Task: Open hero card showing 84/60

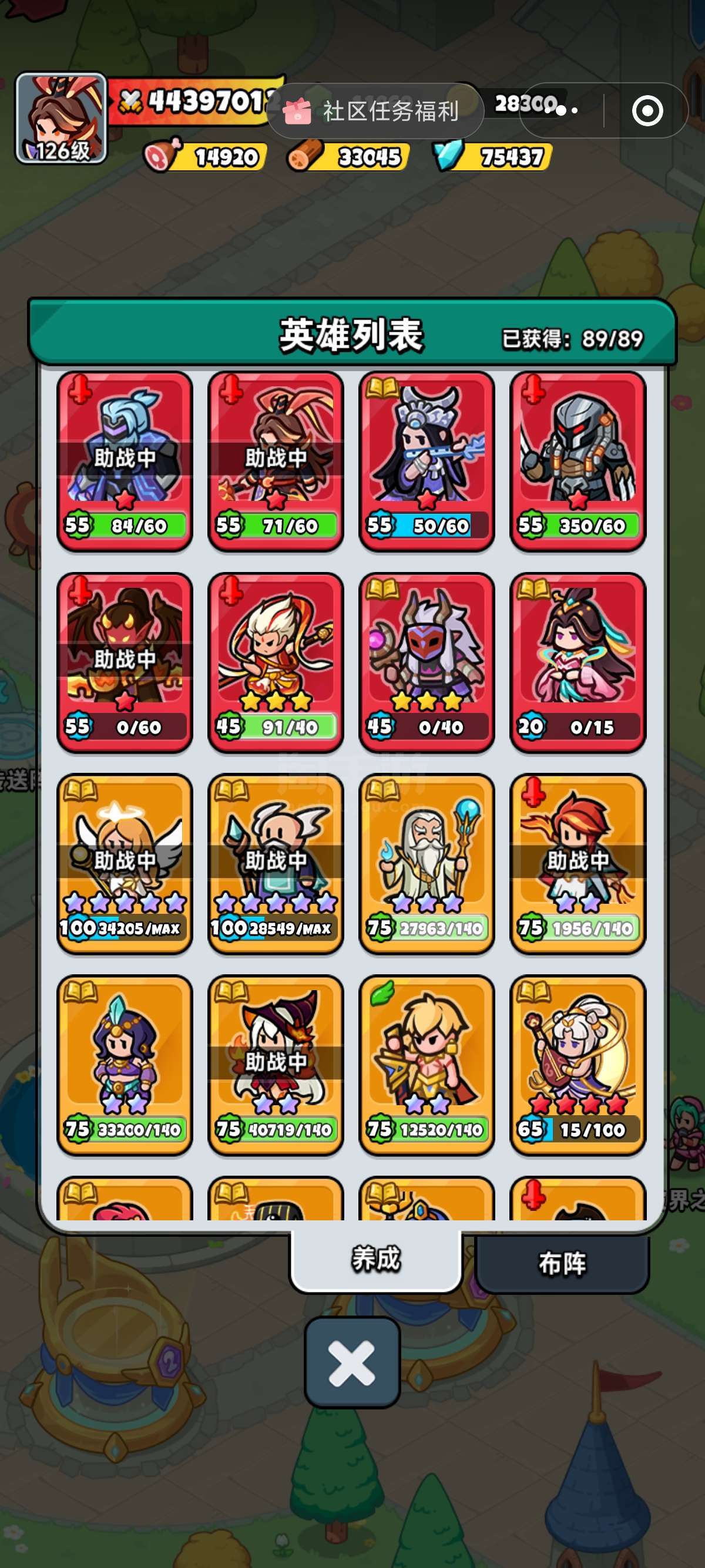Action: (x=125, y=461)
